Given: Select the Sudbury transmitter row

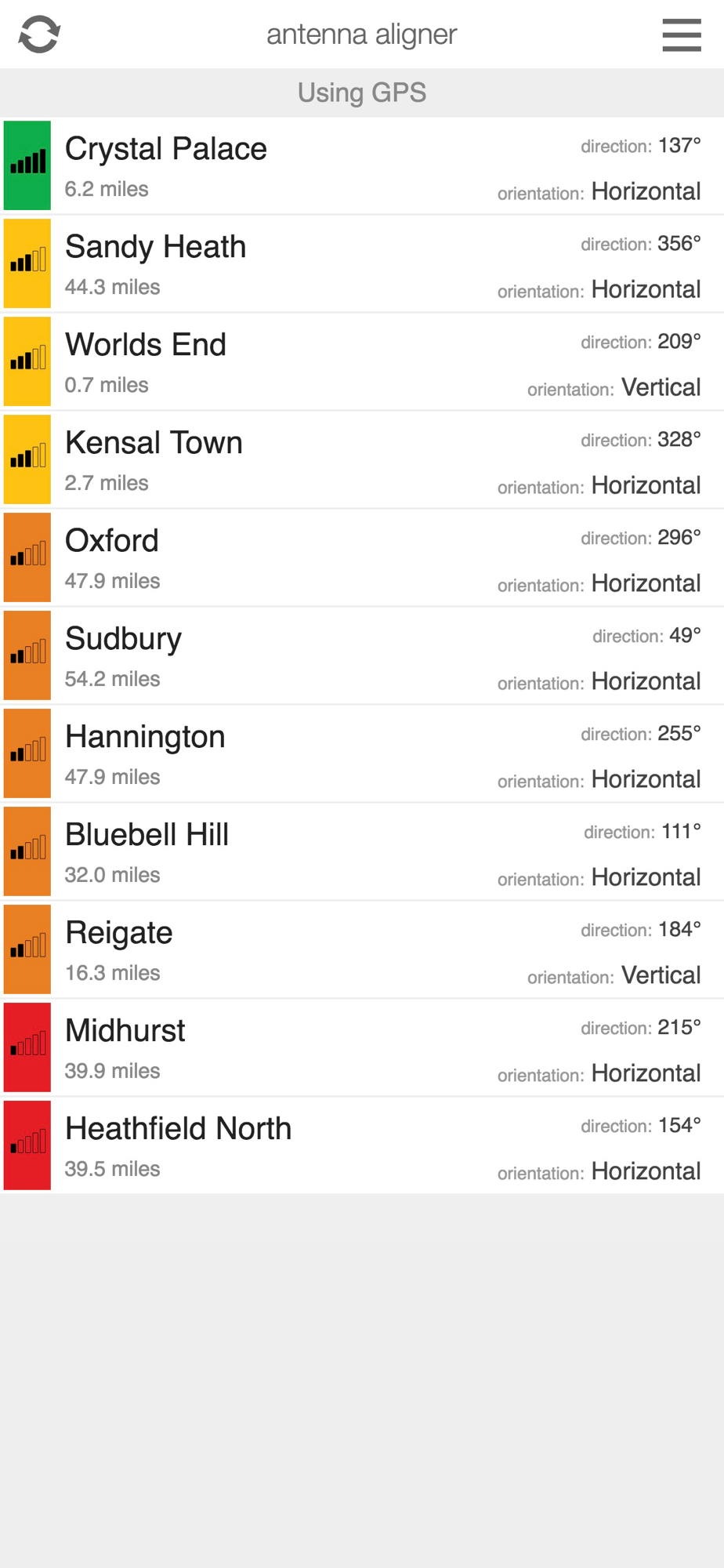Looking at the screenshot, I should pos(362,656).
